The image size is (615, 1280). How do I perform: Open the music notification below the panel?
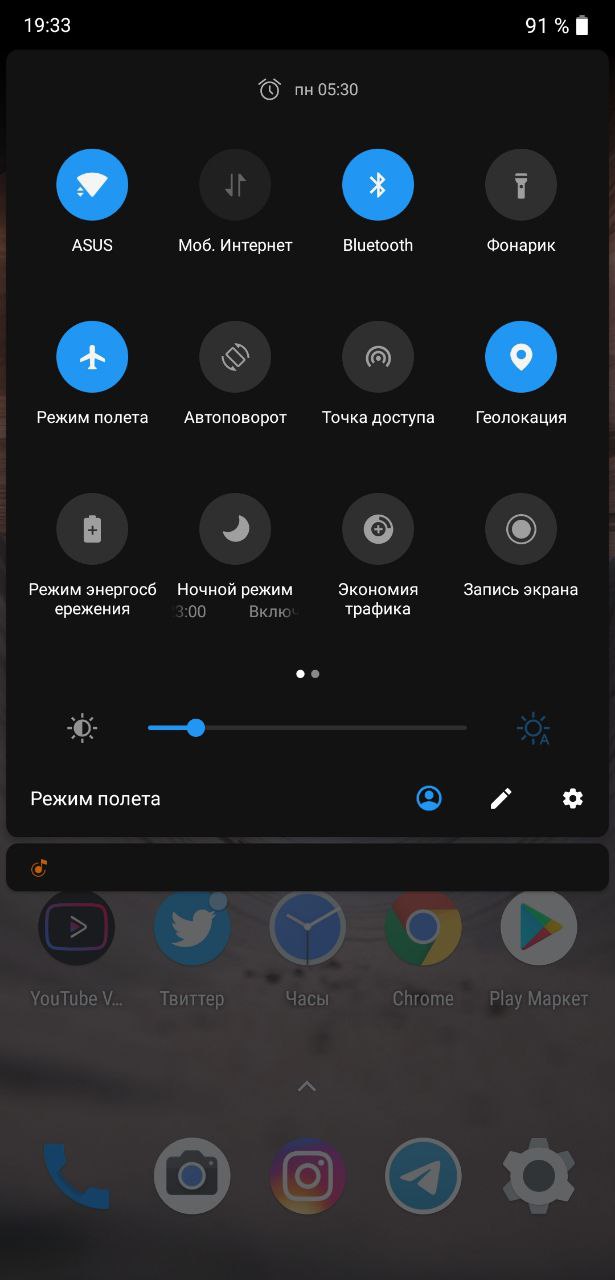[306, 867]
